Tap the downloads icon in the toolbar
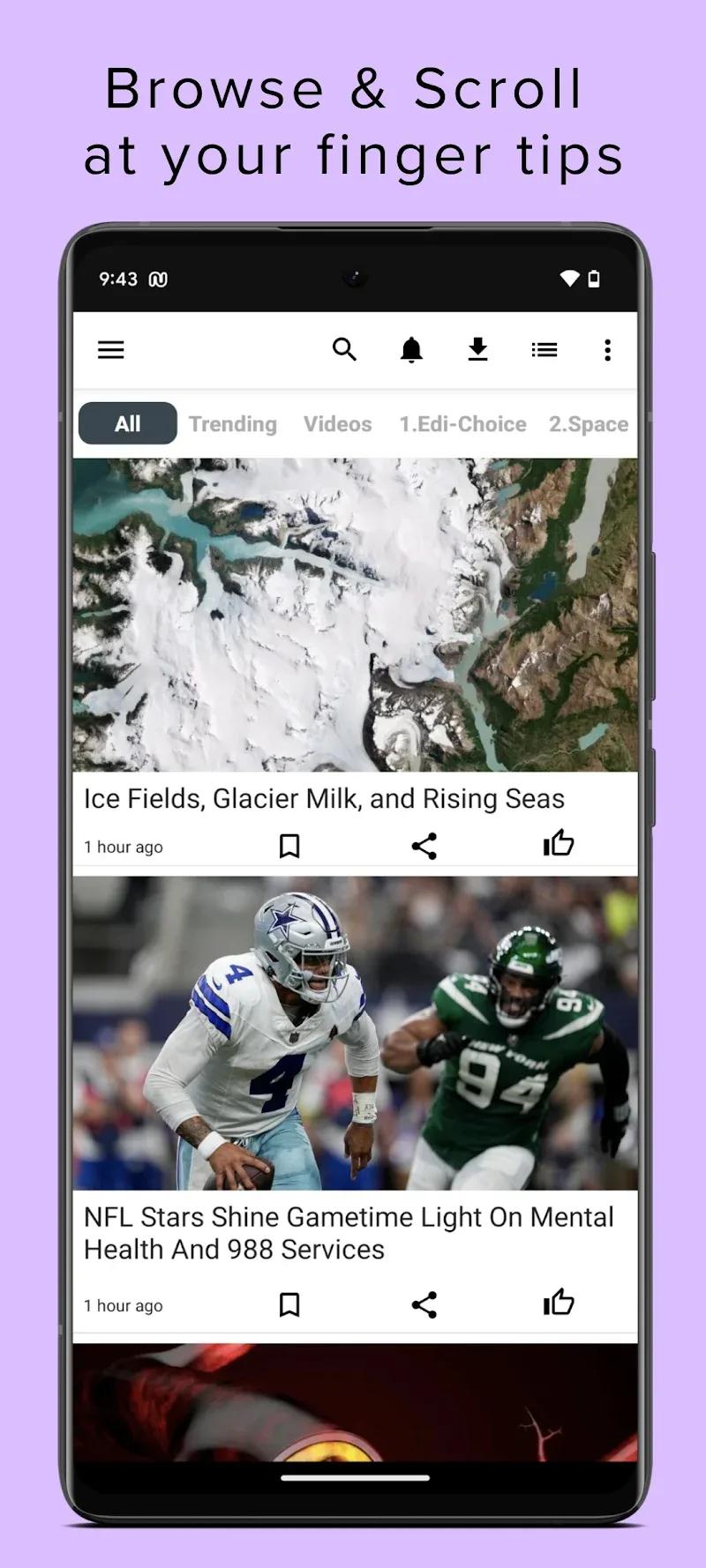The height and width of the screenshot is (1568, 706). 477,349
